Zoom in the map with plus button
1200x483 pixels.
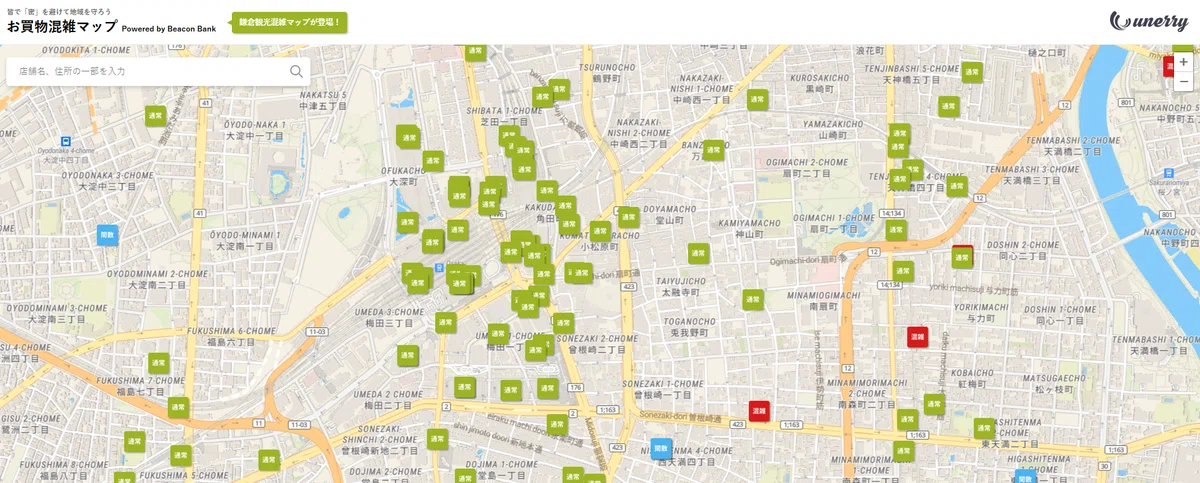pos(1184,62)
